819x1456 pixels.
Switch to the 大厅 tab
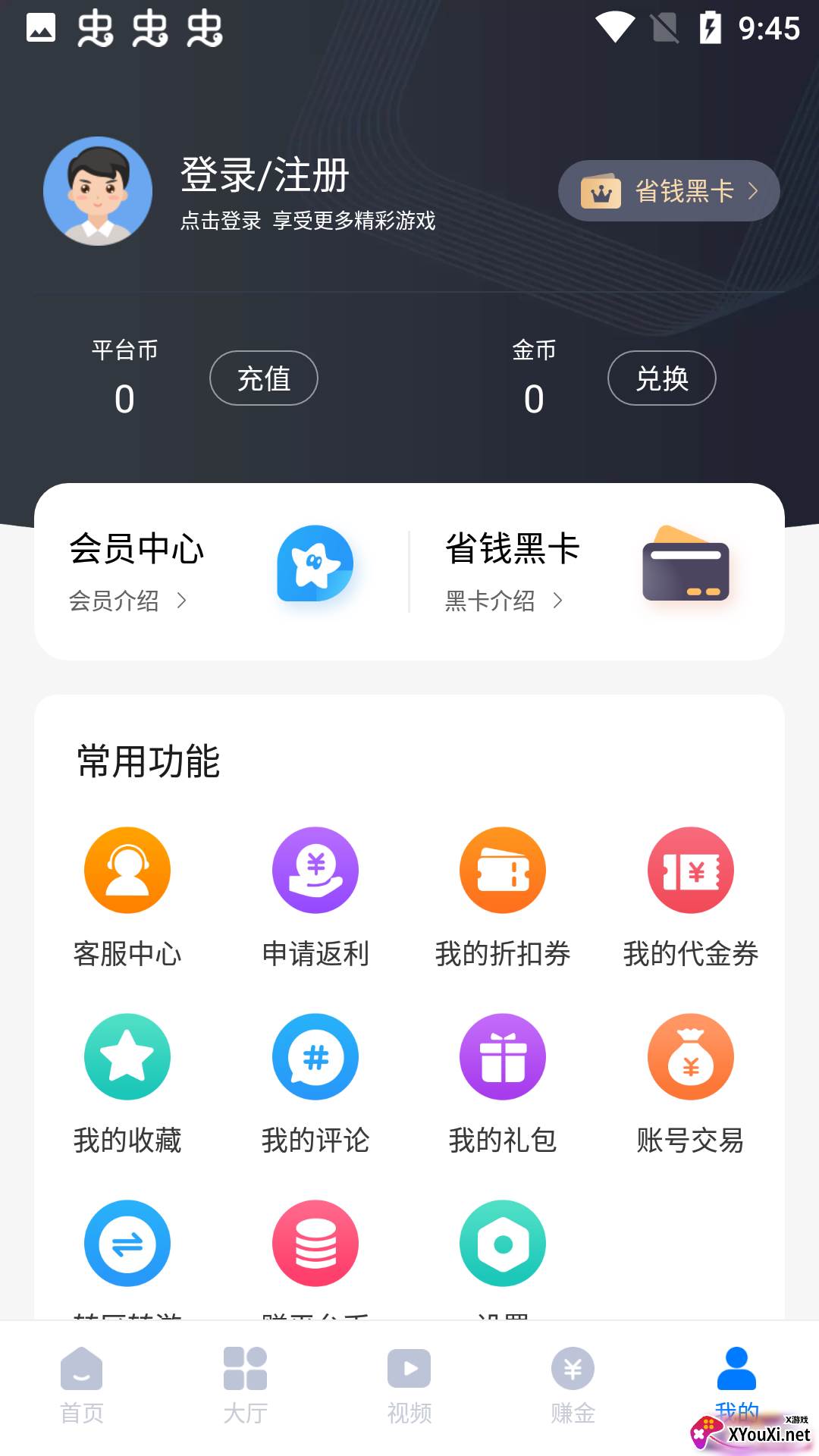point(246,1385)
